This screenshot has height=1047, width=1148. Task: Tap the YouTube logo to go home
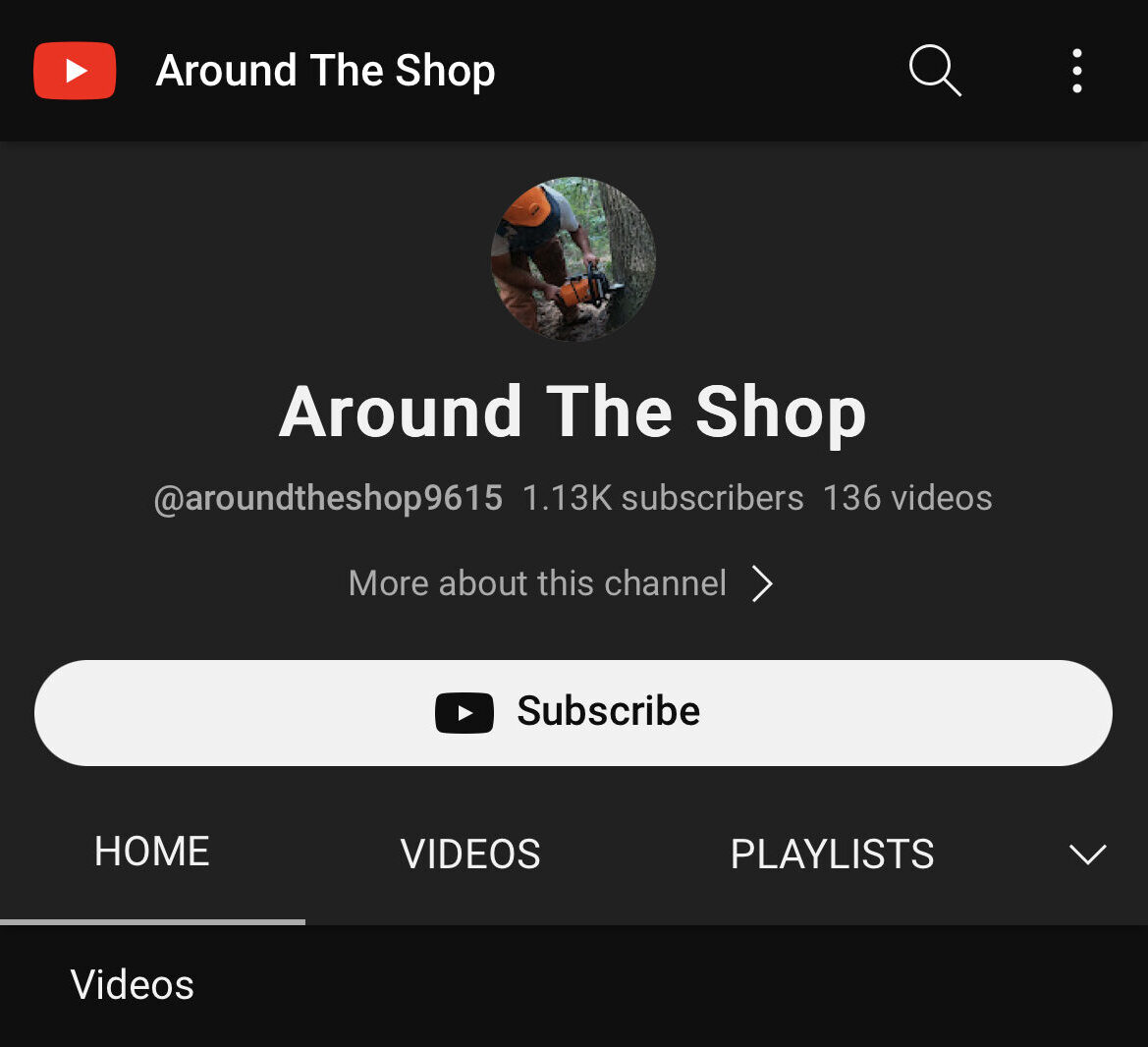click(75, 71)
